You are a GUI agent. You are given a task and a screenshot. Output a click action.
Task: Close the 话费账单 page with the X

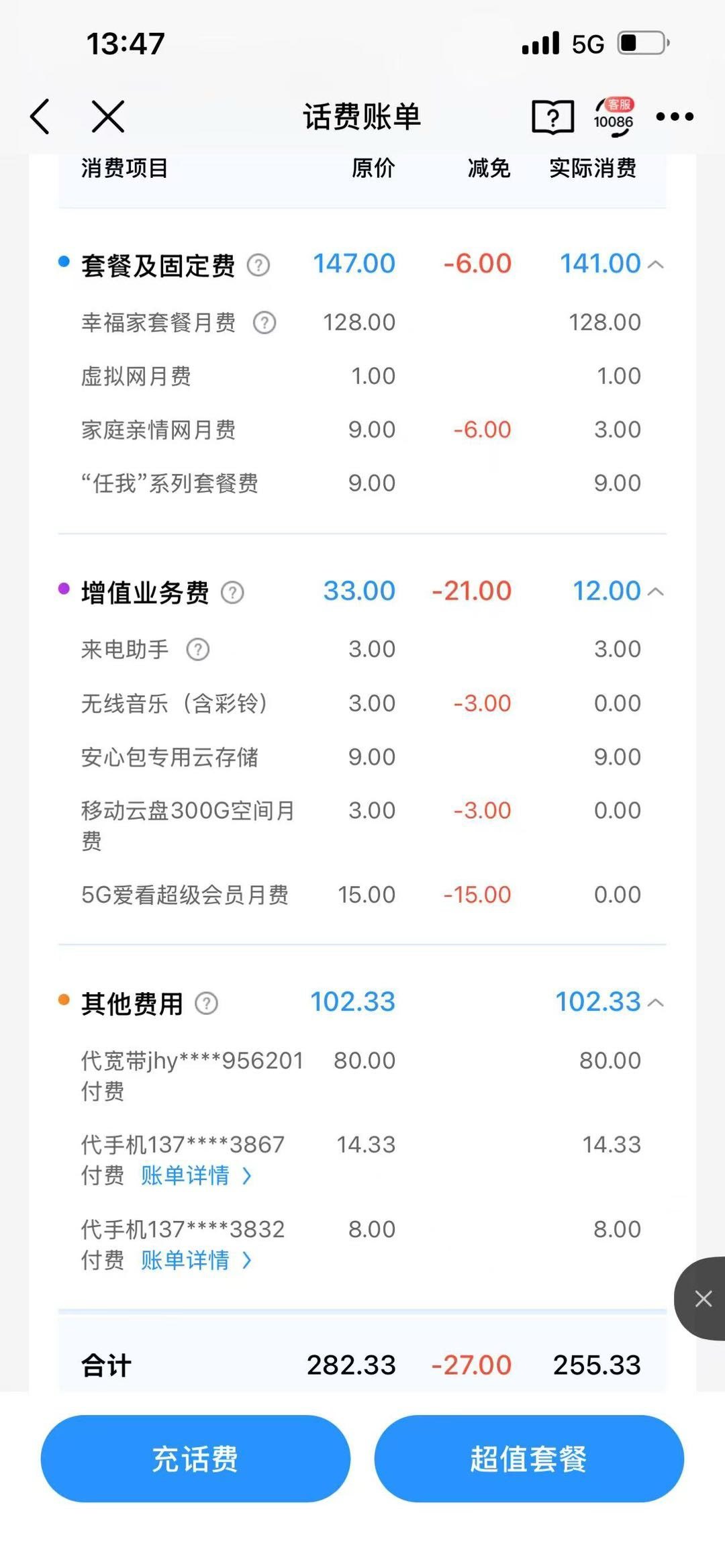(x=108, y=117)
